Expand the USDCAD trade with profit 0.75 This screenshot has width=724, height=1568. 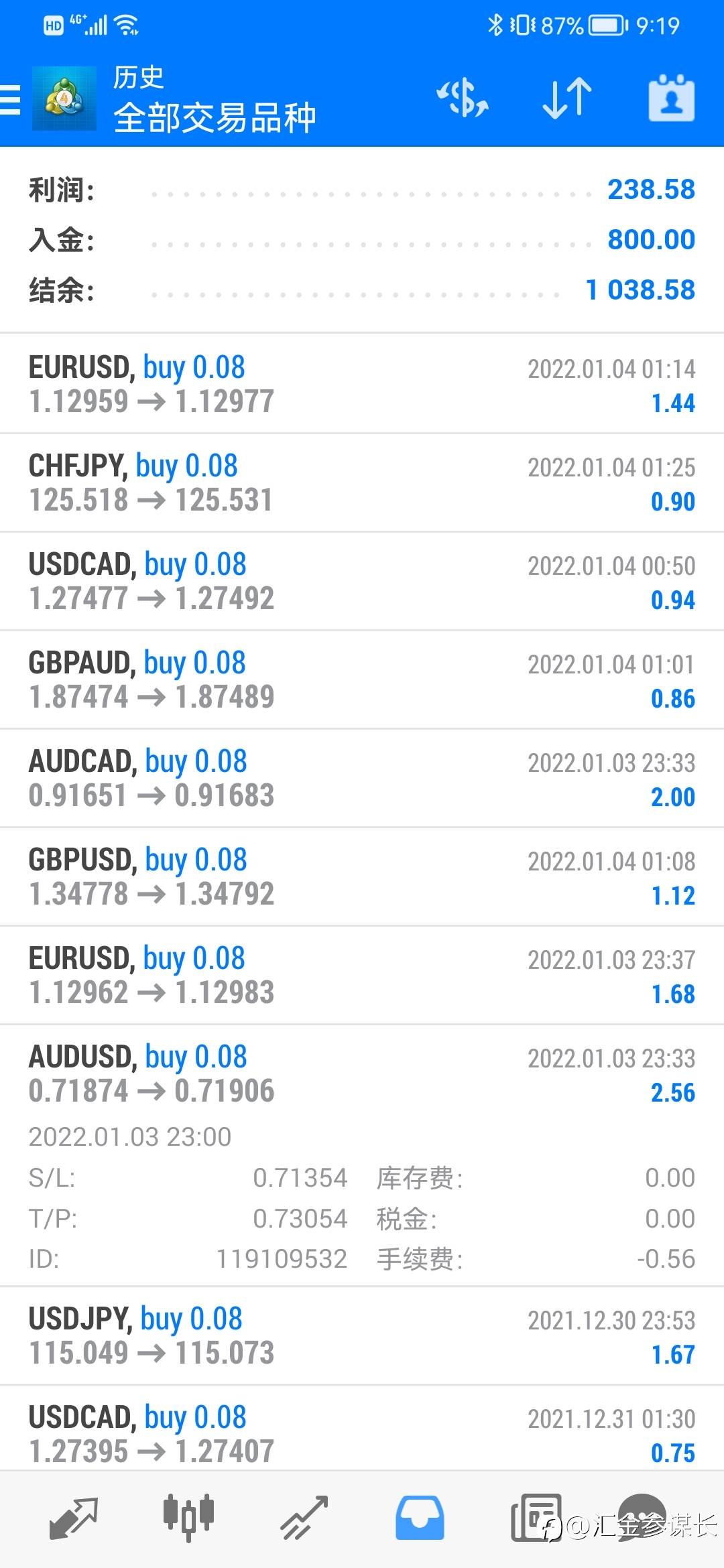coord(362,1429)
